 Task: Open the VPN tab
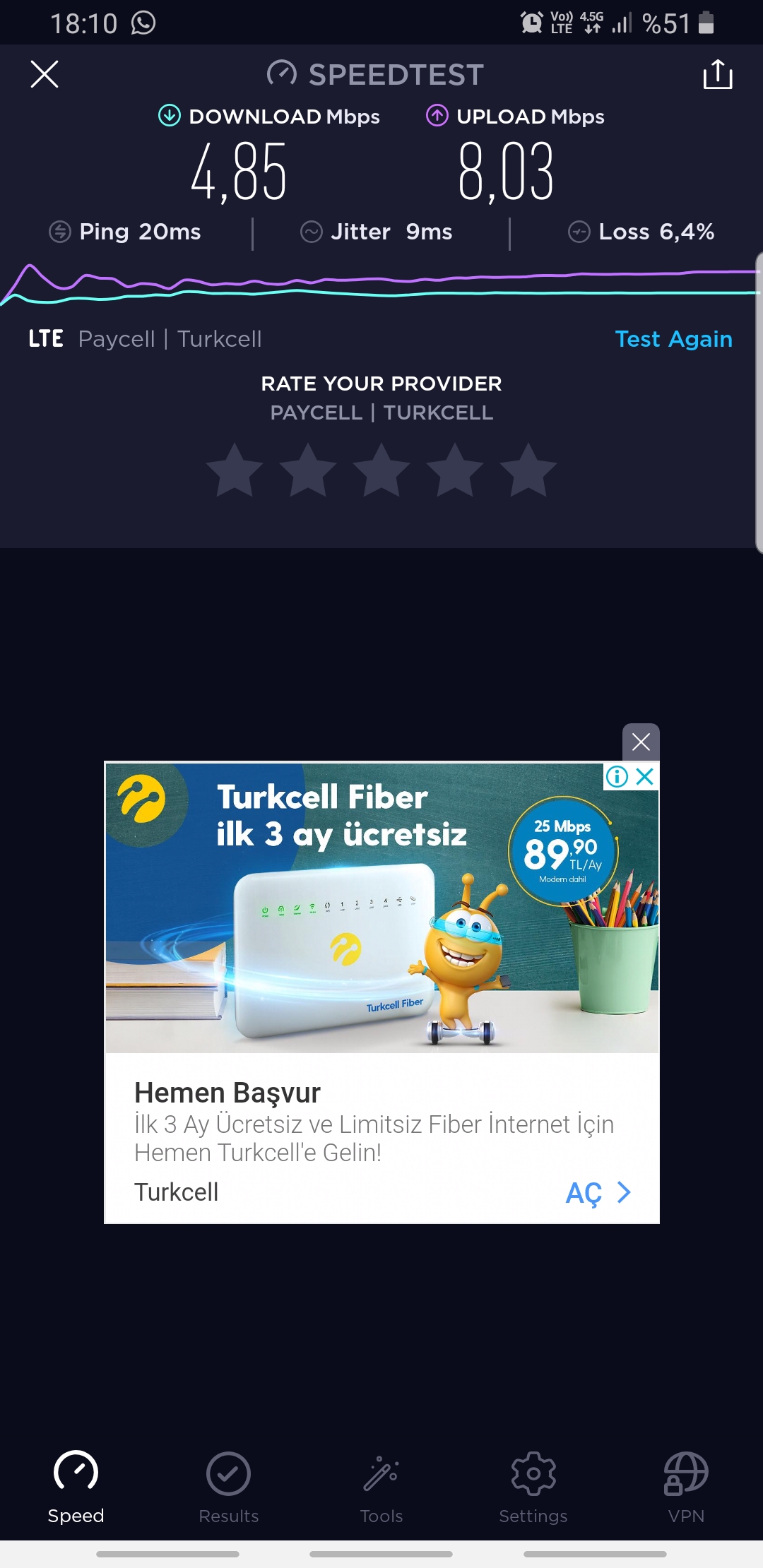point(686,1487)
